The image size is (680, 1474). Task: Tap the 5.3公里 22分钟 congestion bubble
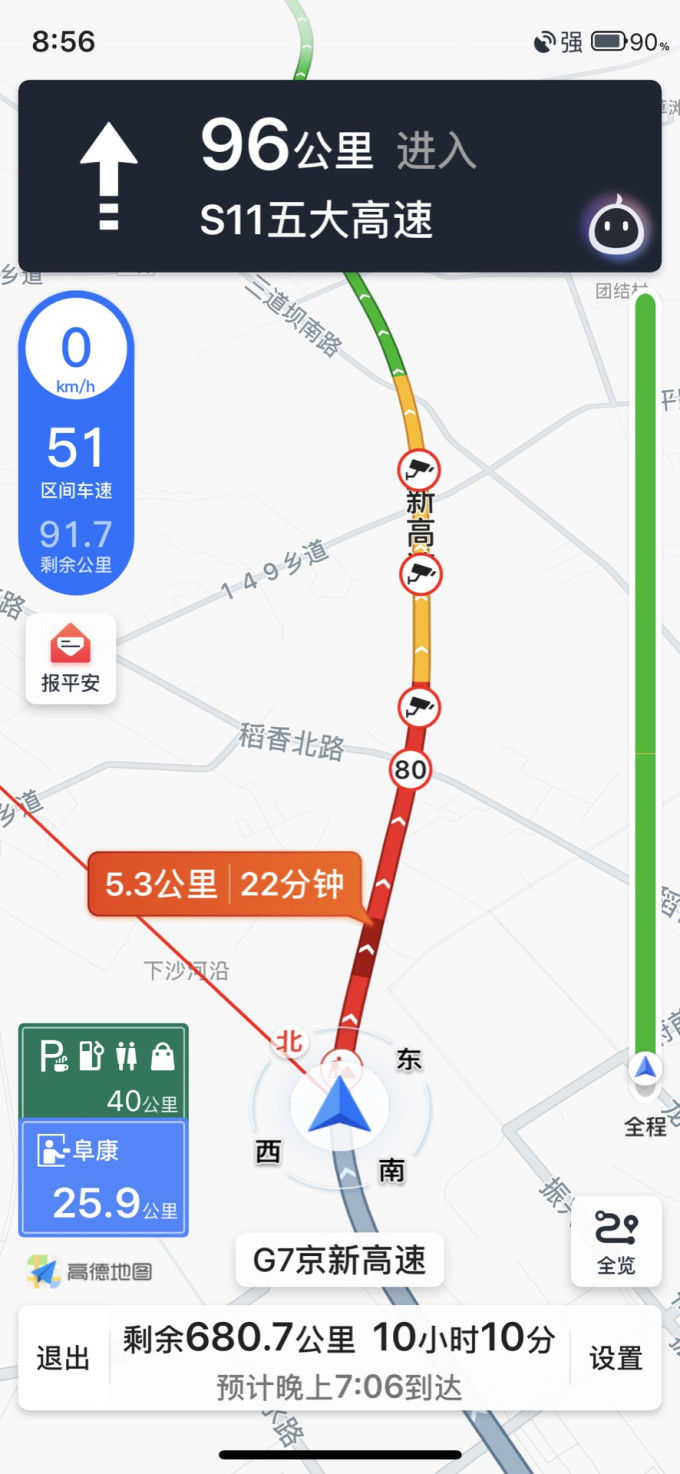pos(225,884)
